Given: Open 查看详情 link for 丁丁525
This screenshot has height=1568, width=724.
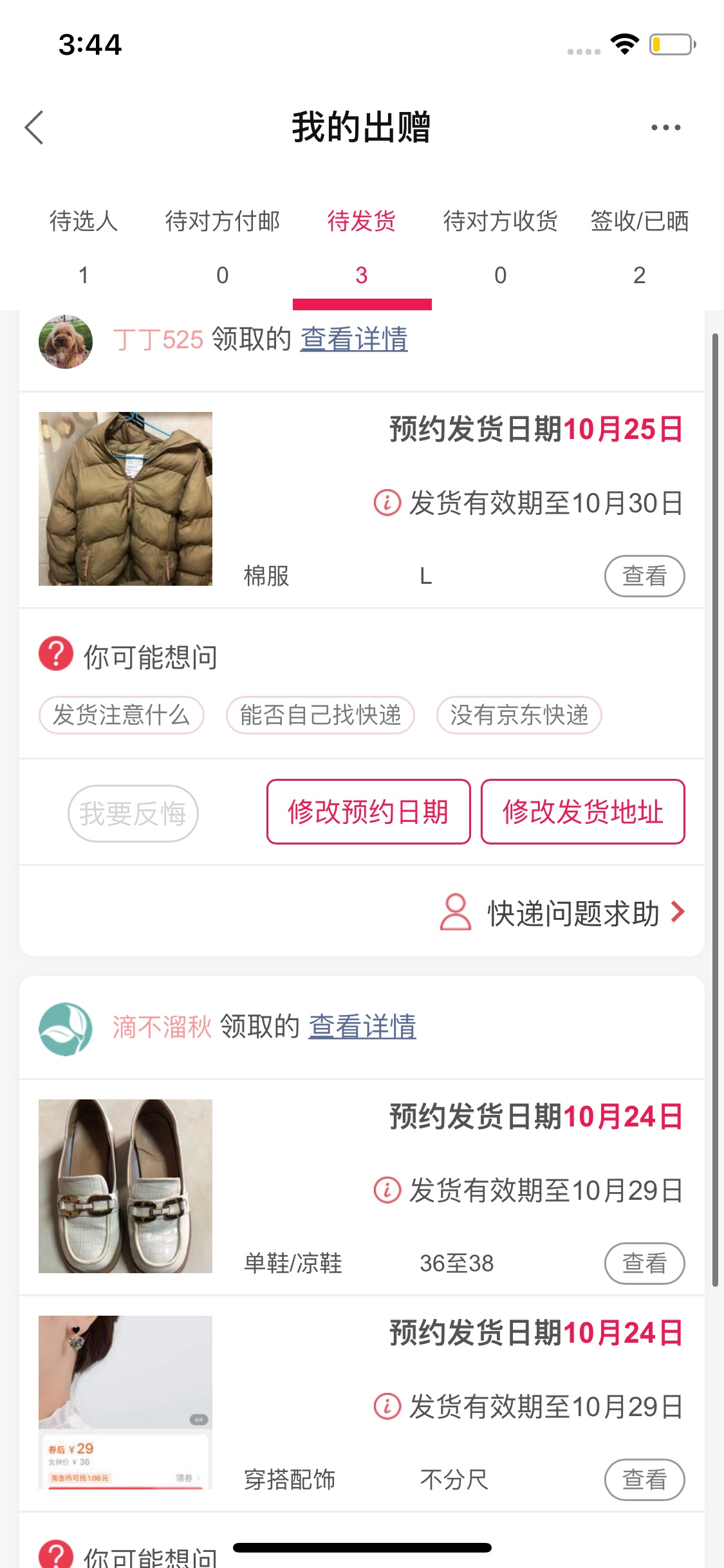Looking at the screenshot, I should [354, 339].
